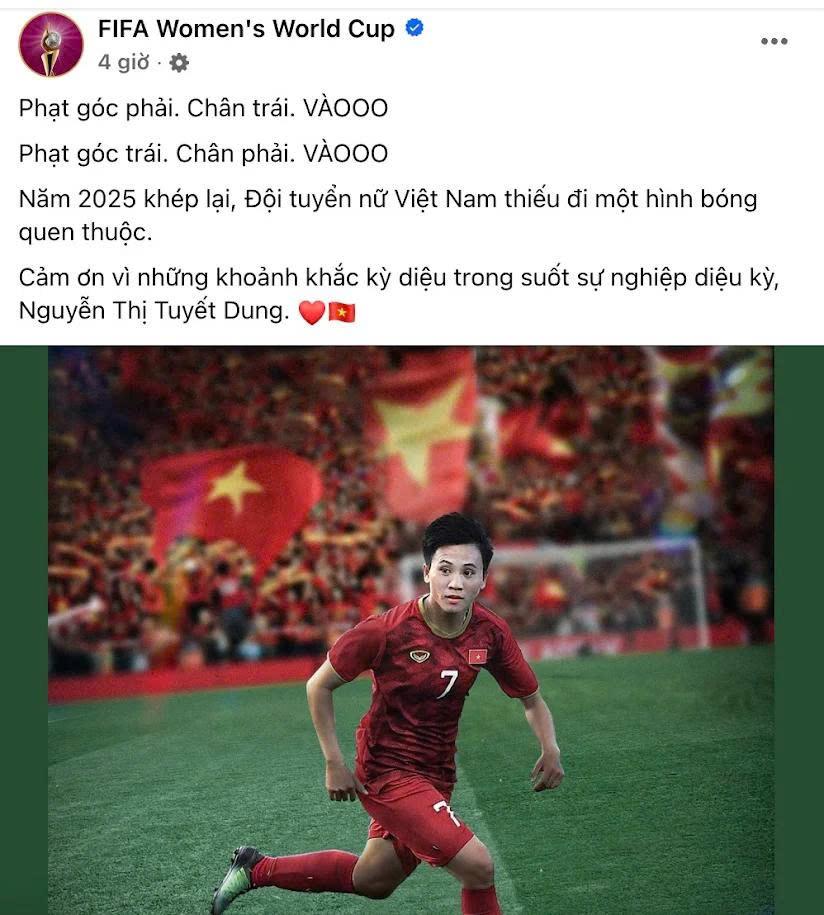Open the FIFA Women's World Cup page name
Viewport: 824px width, 915px height.
(246, 29)
